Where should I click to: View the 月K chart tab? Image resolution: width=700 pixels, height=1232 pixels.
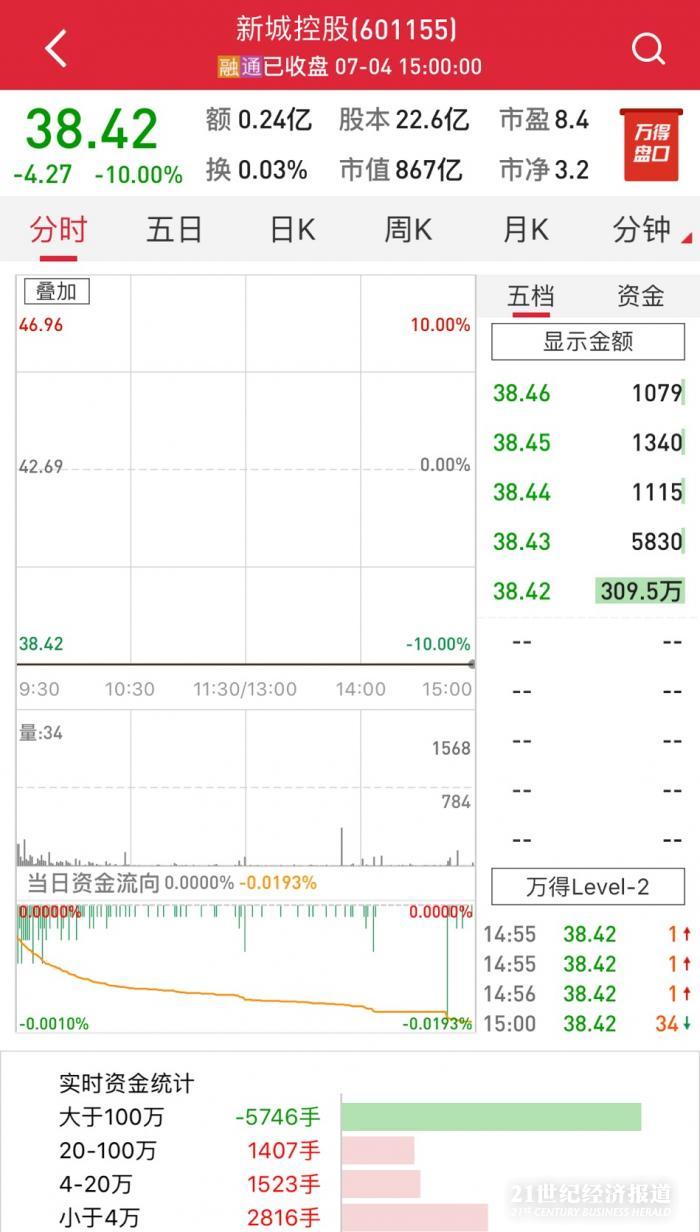tap(525, 230)
